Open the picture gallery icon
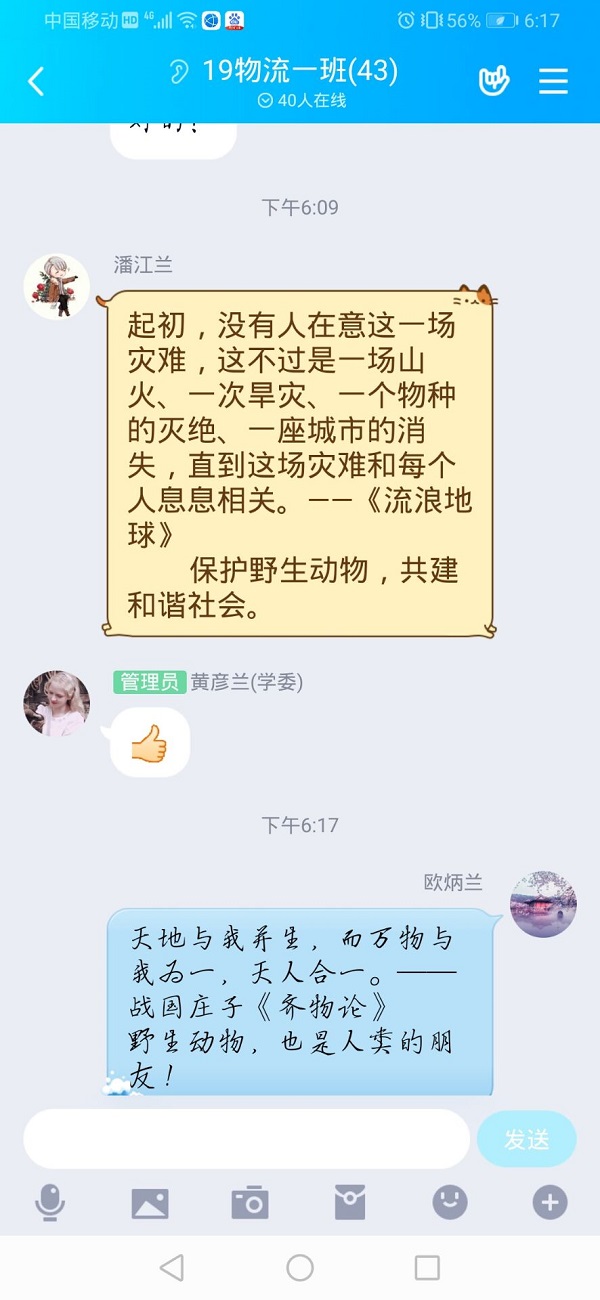Viewport: 600px width, 1300px height. [x=150, y=1203]
